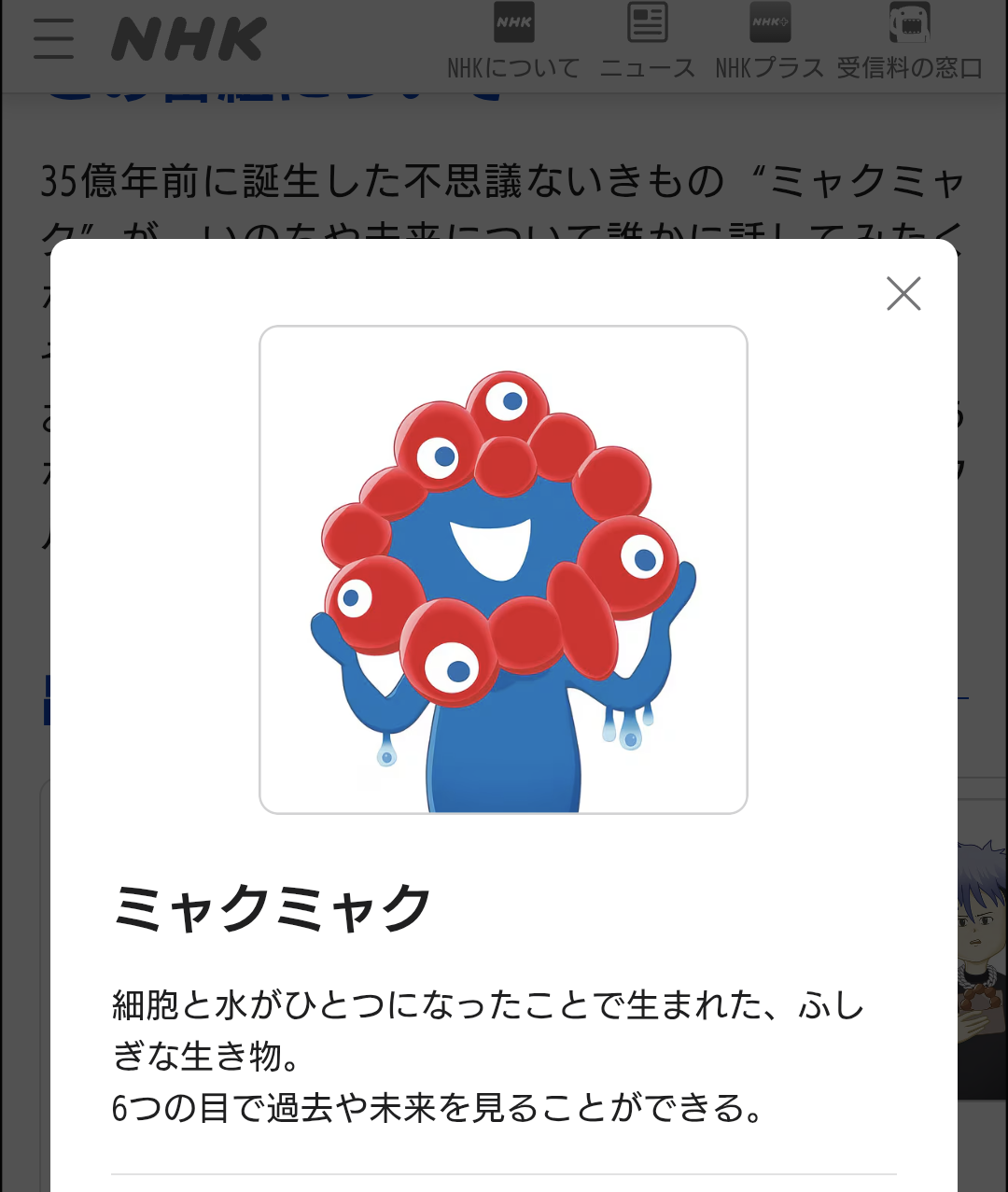Go to ニュース section
This screenshot has height=1192, width=1008.
648,43
